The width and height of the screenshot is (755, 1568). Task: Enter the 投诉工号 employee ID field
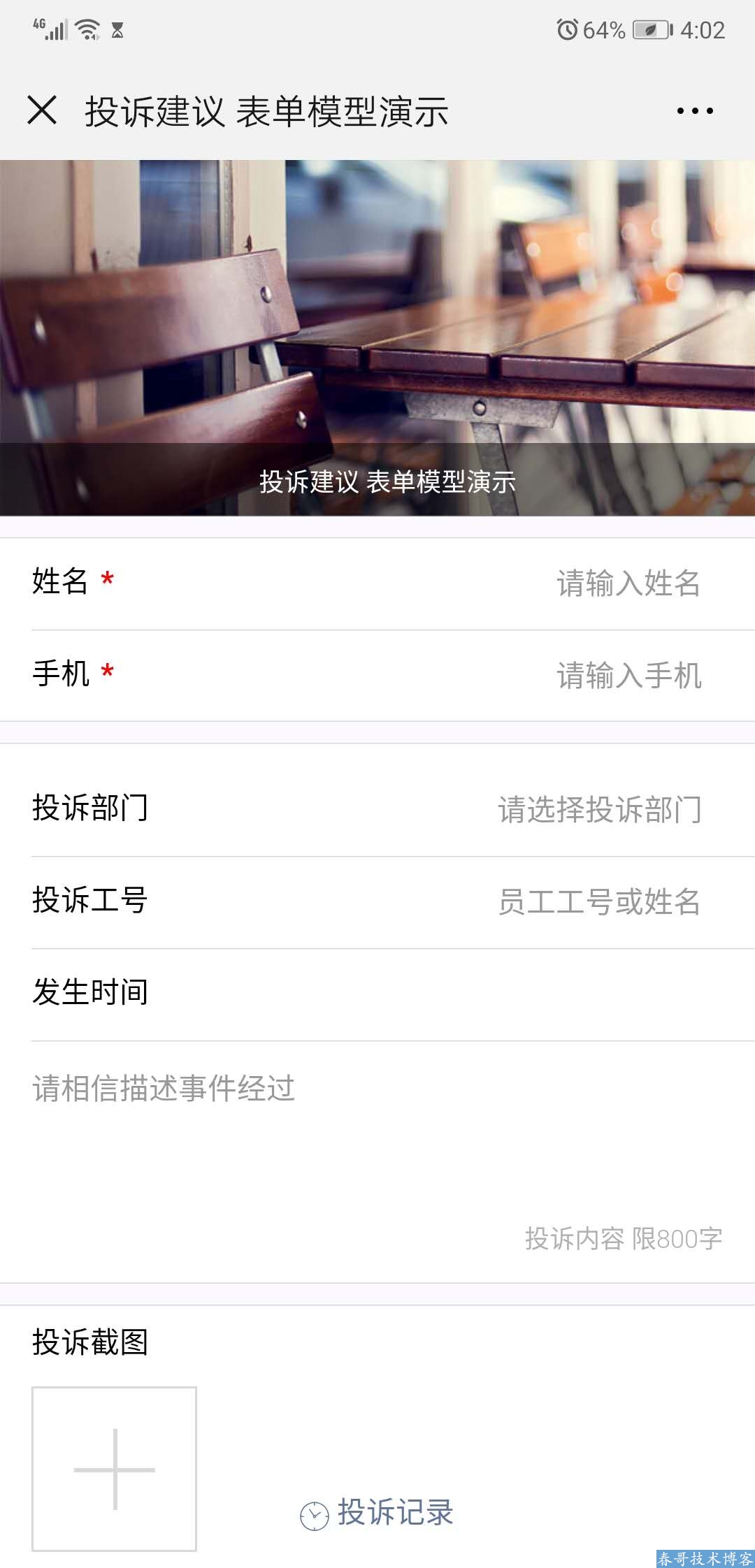[598, 901]
